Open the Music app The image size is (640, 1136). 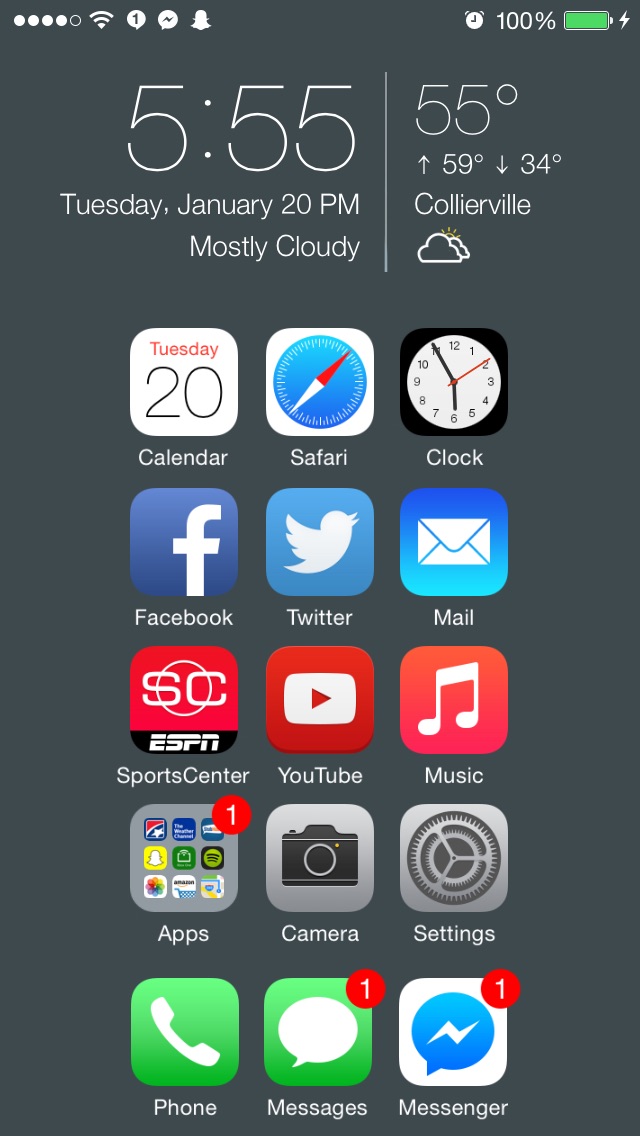(x=454, y=700)
